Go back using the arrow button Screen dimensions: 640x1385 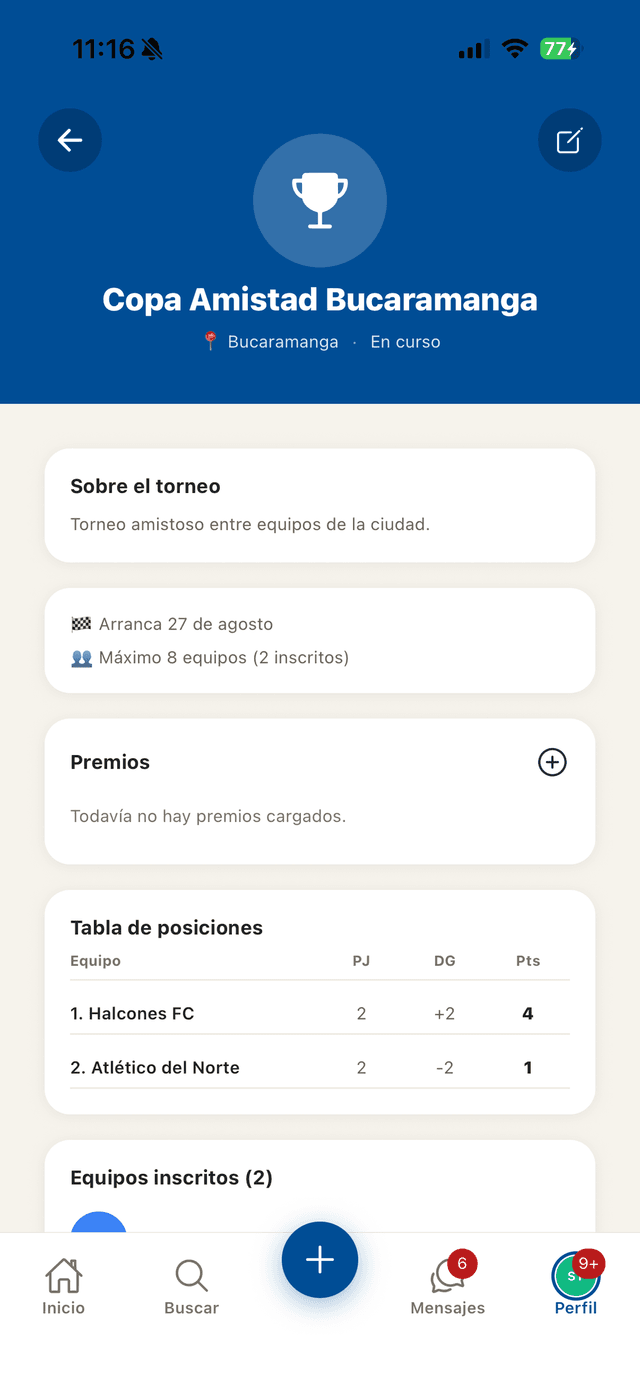70,140
